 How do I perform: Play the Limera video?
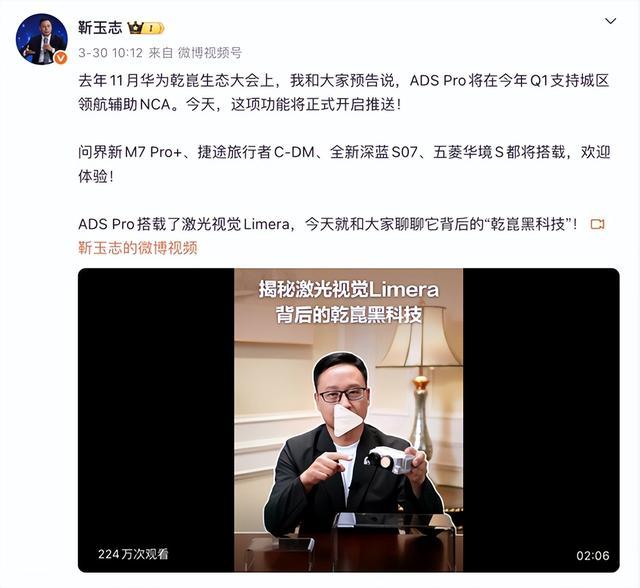point(348,420)
